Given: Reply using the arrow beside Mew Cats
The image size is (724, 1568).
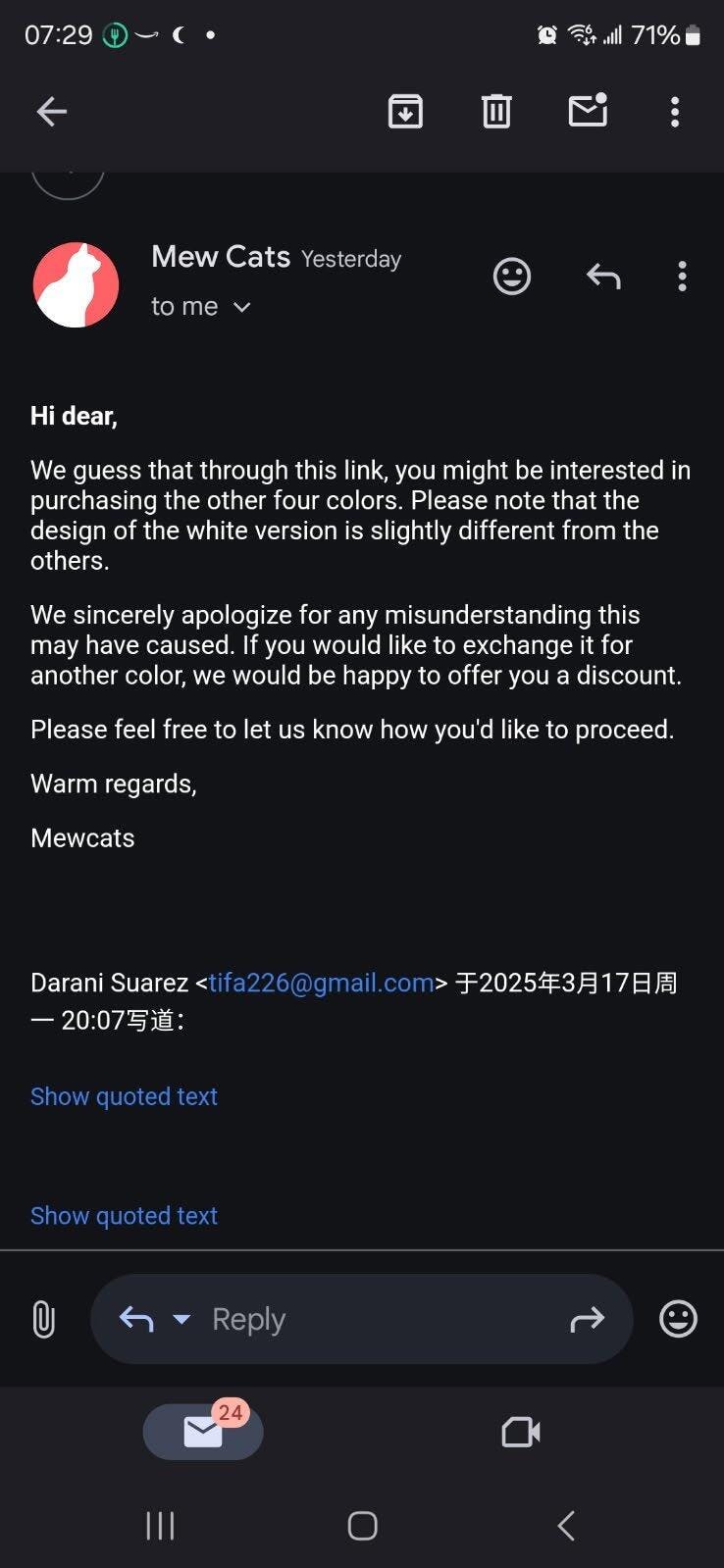Looking at the screenshot, I should (x=603, y=277).
